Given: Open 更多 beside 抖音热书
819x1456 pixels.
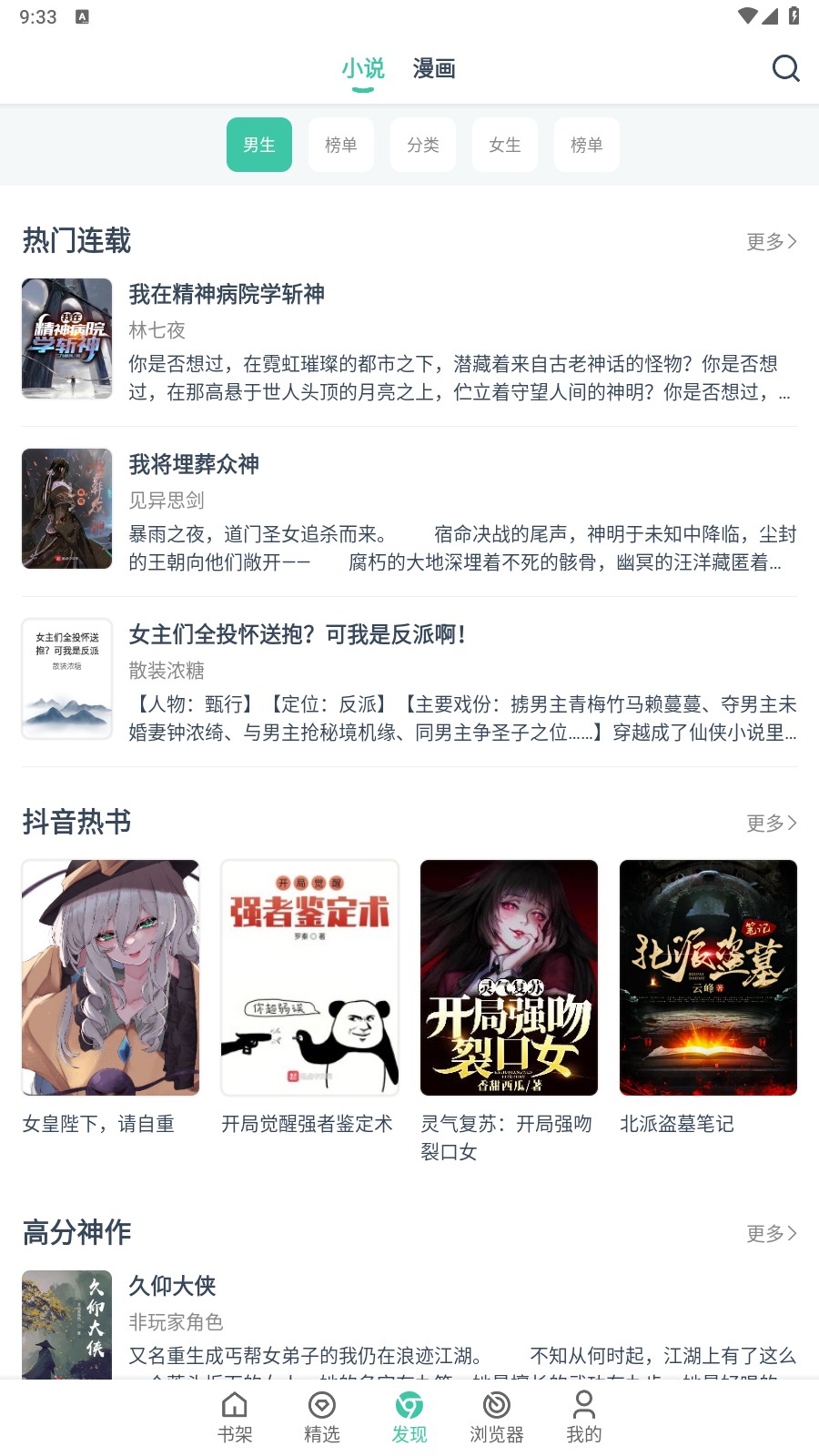Looking at the screenshot, I should pyautogui.click(x=770, y=822).
